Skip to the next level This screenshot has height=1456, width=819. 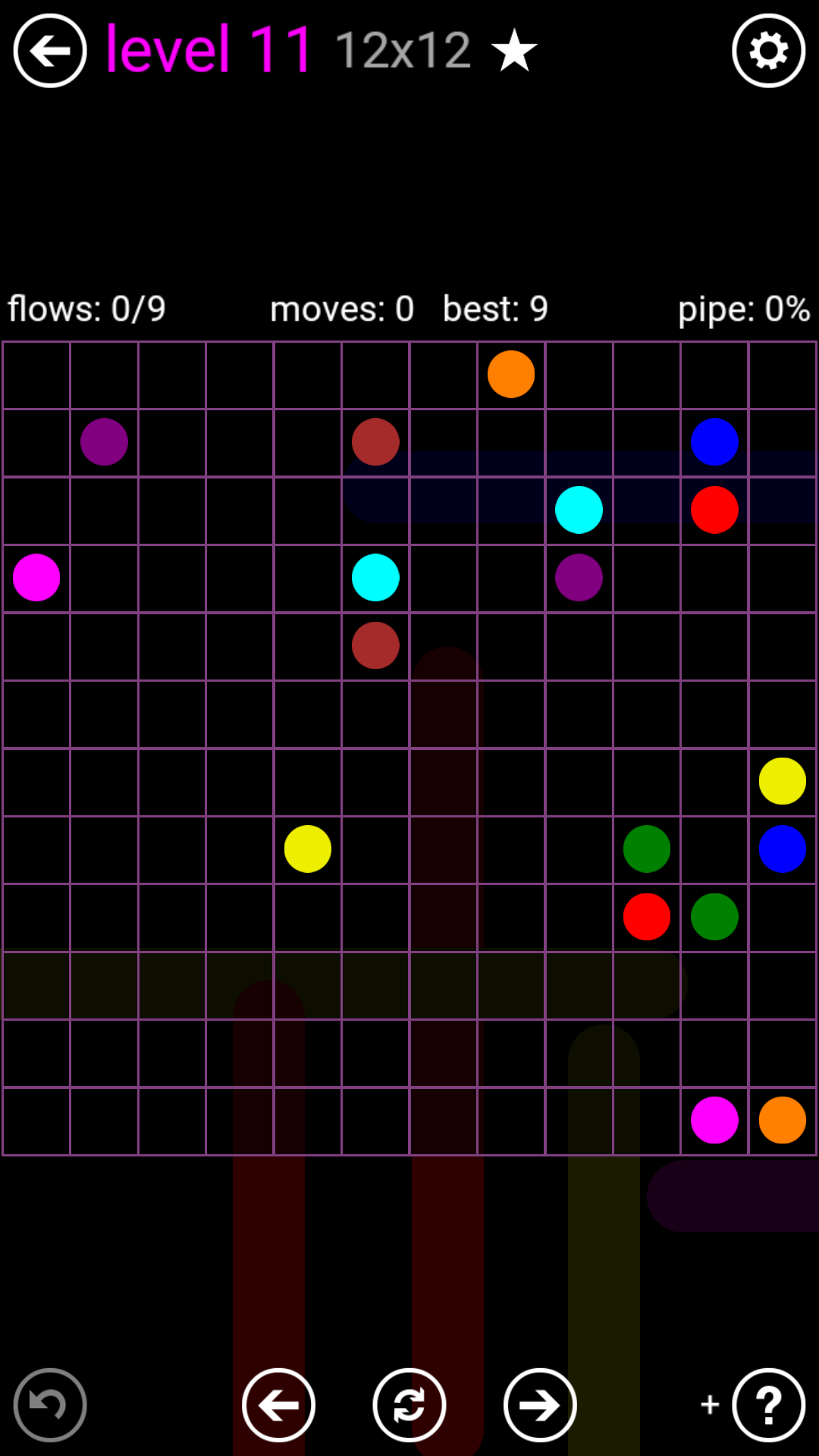click(540, 1405)
